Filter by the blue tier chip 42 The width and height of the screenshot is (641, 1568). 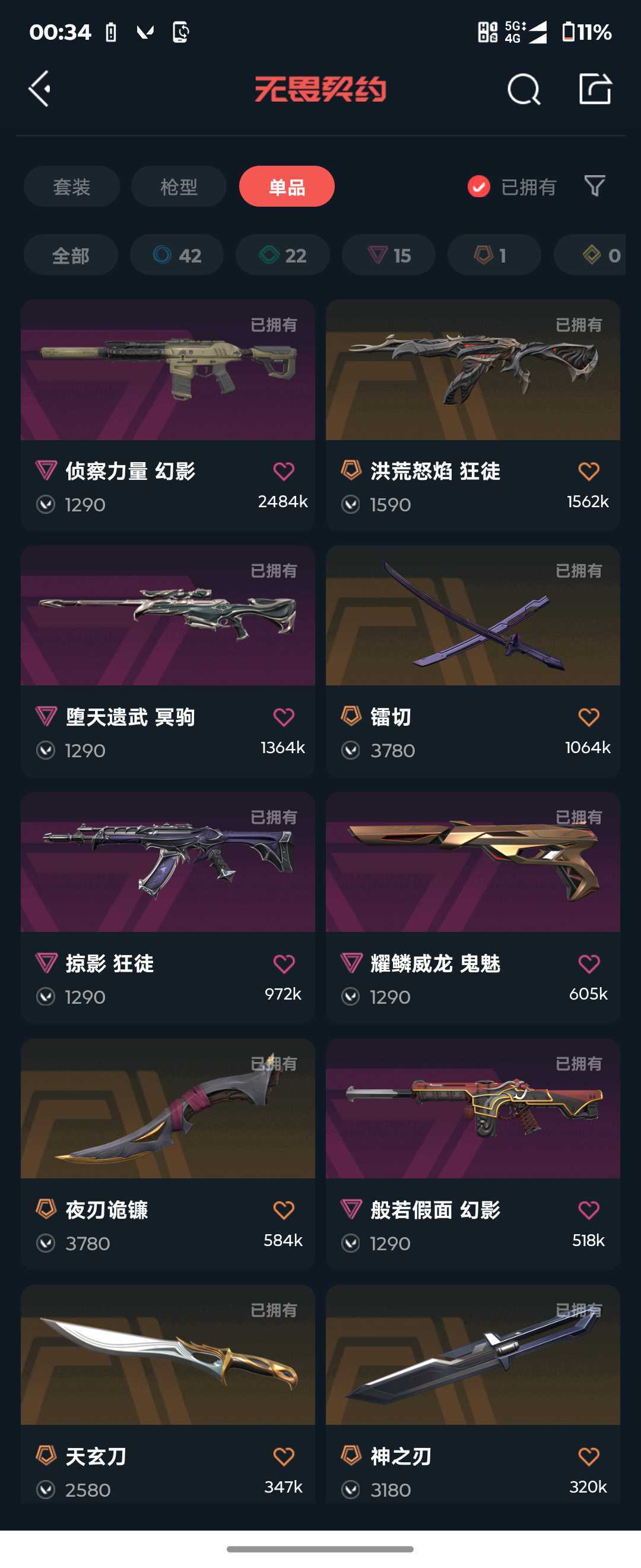[177, 255]
